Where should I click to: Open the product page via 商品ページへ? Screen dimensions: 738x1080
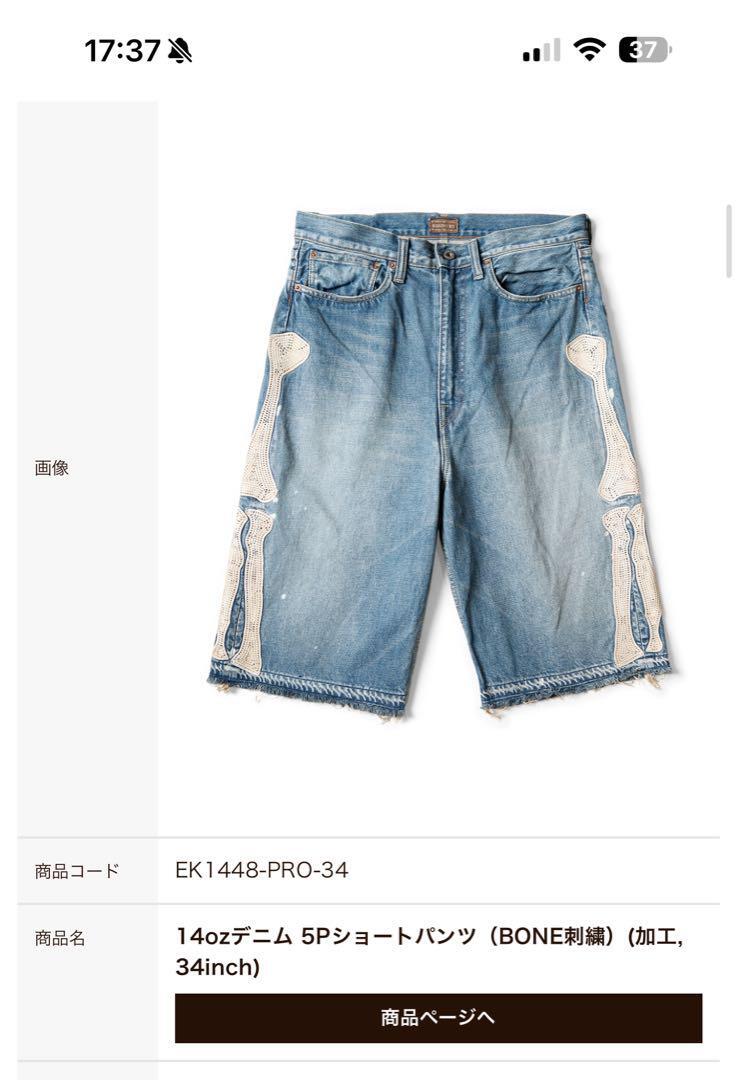(438, 1018)
